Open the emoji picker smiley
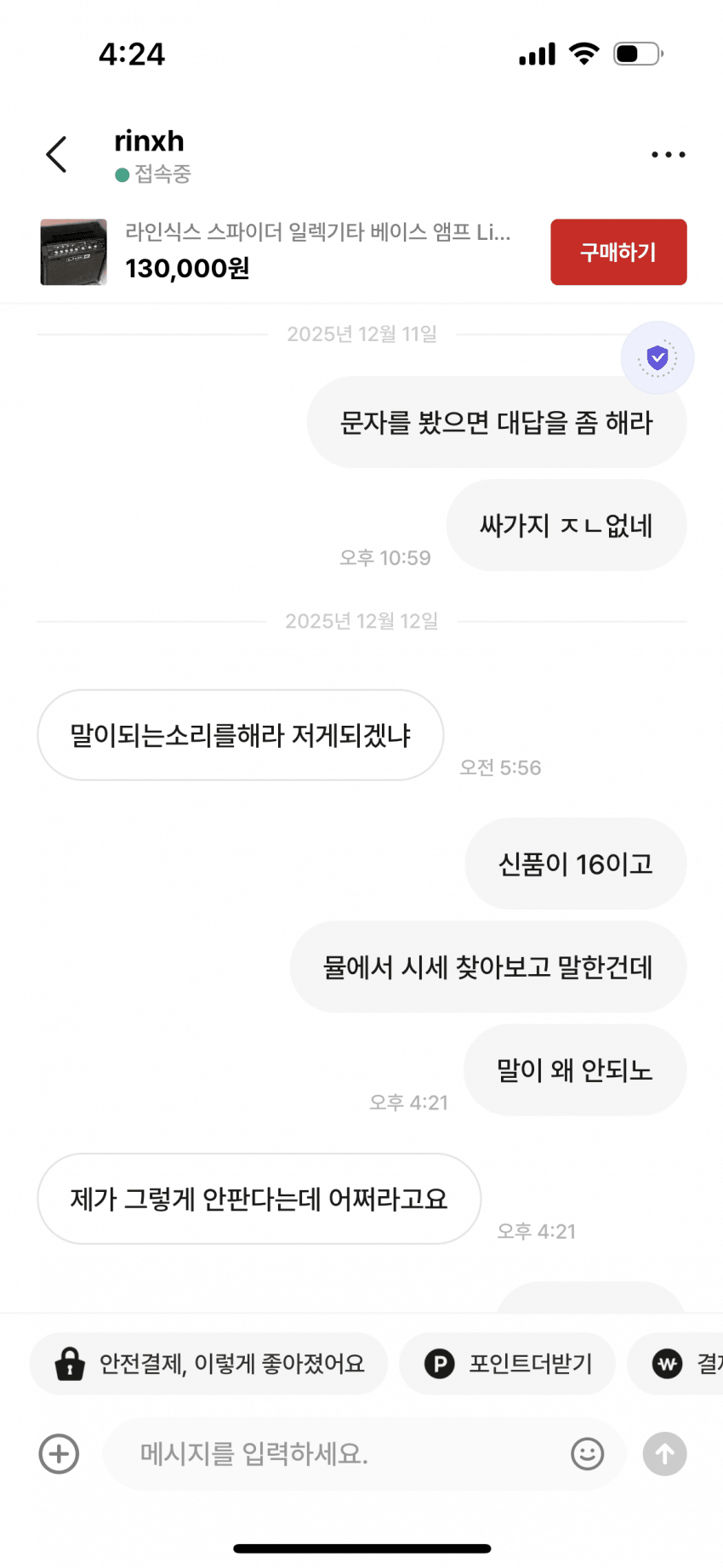 pos(587,1454)
